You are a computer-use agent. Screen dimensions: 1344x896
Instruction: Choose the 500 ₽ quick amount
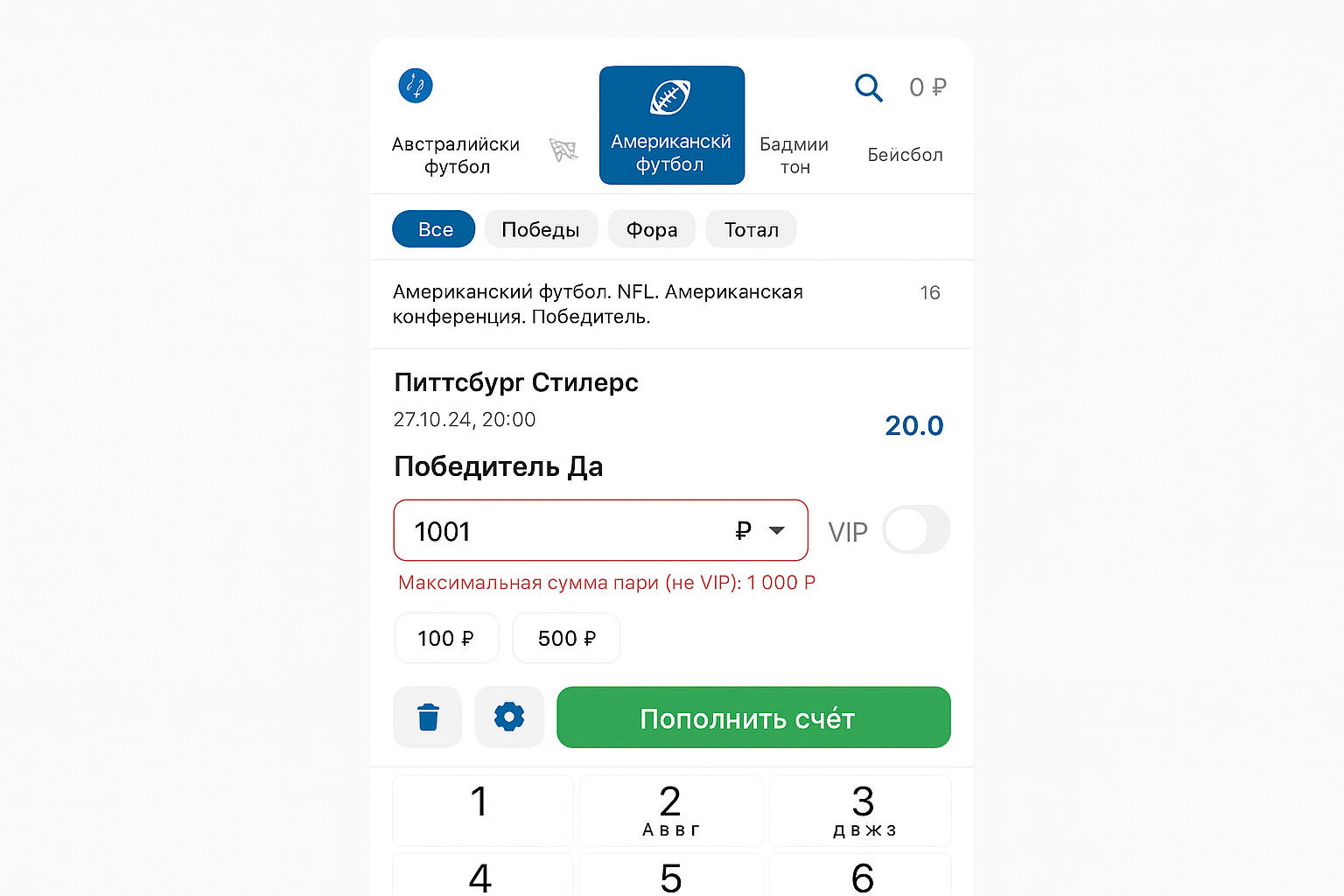coord(566,638)
